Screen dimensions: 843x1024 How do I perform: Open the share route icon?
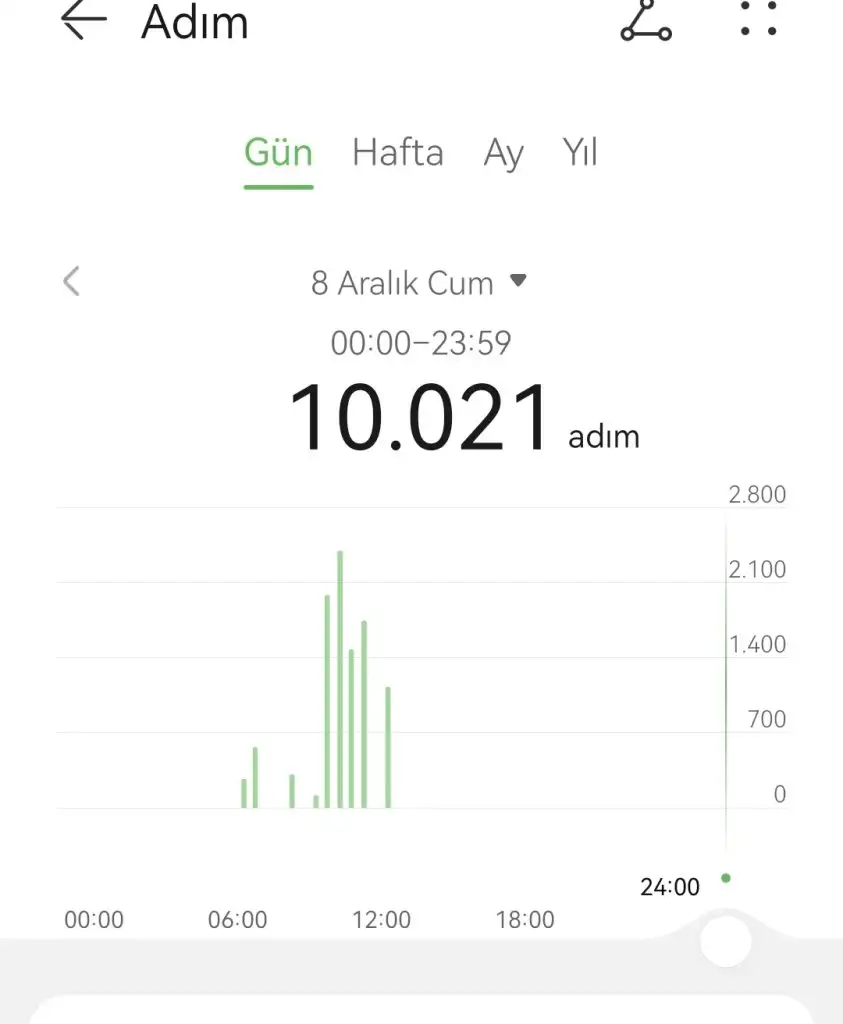tap(646, 21)
